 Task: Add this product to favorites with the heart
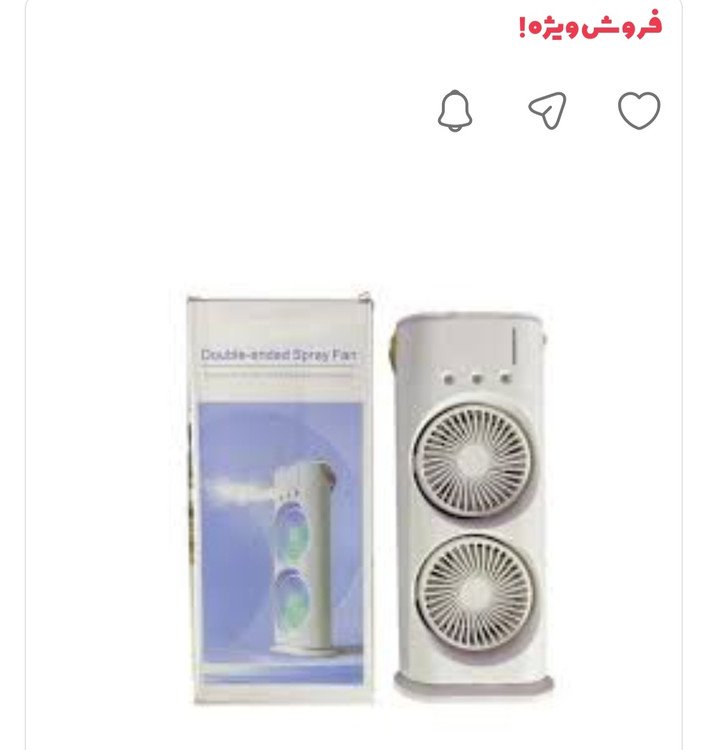[639, 110]
